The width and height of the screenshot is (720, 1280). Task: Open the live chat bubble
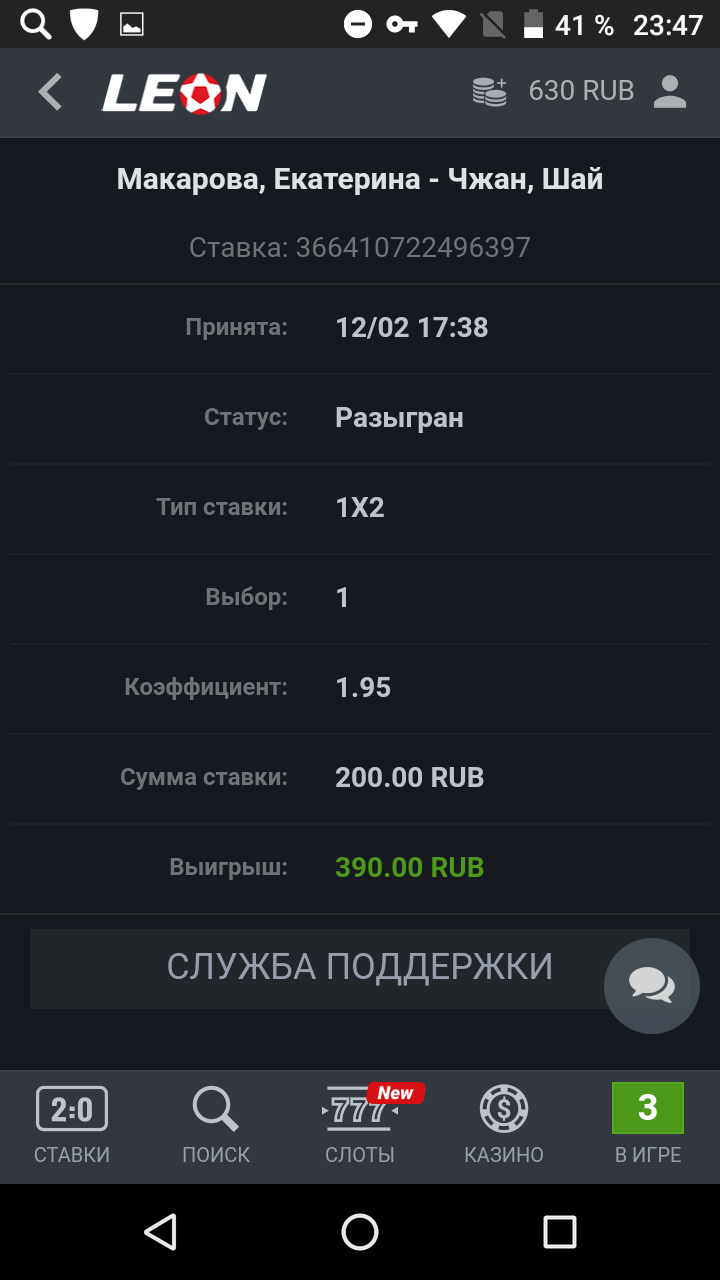coord(652,986)
